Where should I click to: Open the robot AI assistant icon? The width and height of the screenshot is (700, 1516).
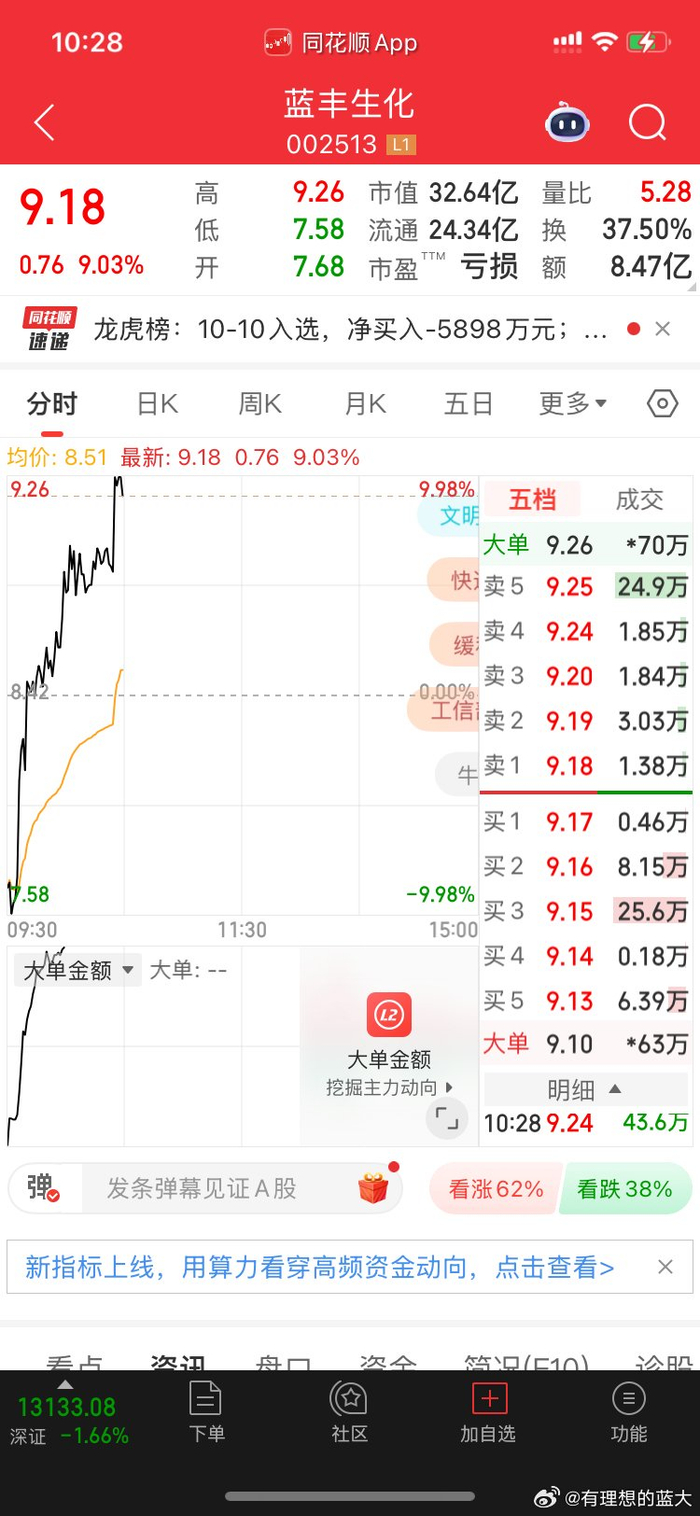(x=567, y=123)
